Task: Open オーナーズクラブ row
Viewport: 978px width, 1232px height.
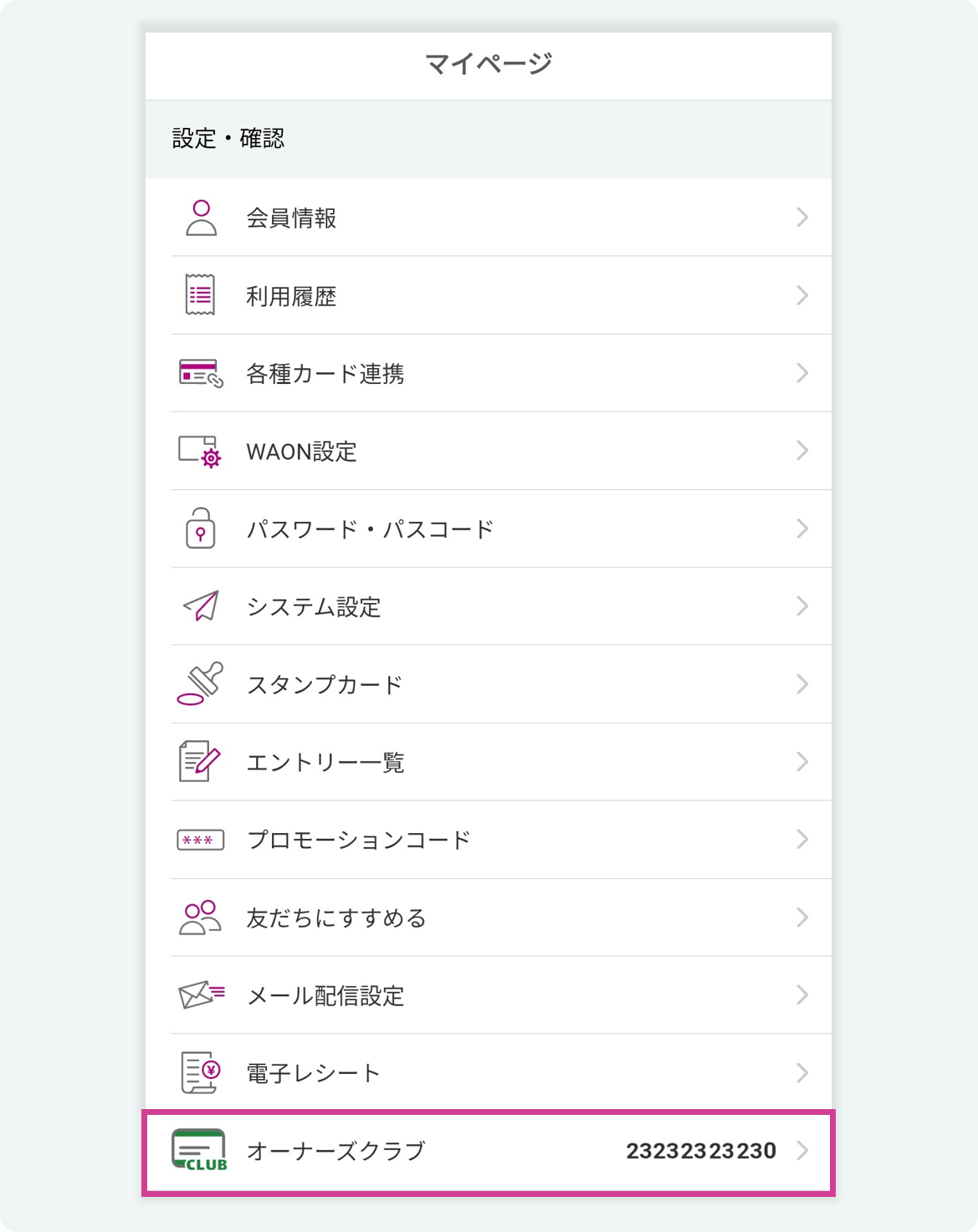Action: click(489, 1152)
